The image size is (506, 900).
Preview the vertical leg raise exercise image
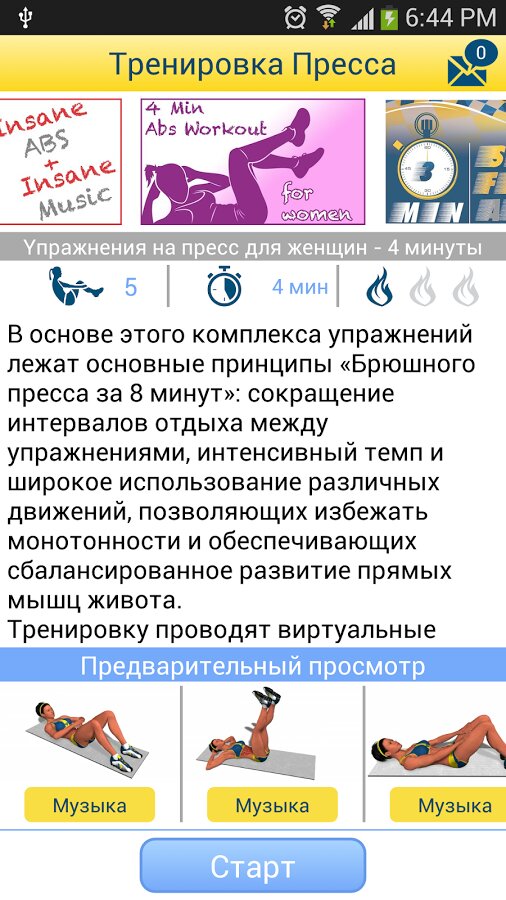click(256, 732)
